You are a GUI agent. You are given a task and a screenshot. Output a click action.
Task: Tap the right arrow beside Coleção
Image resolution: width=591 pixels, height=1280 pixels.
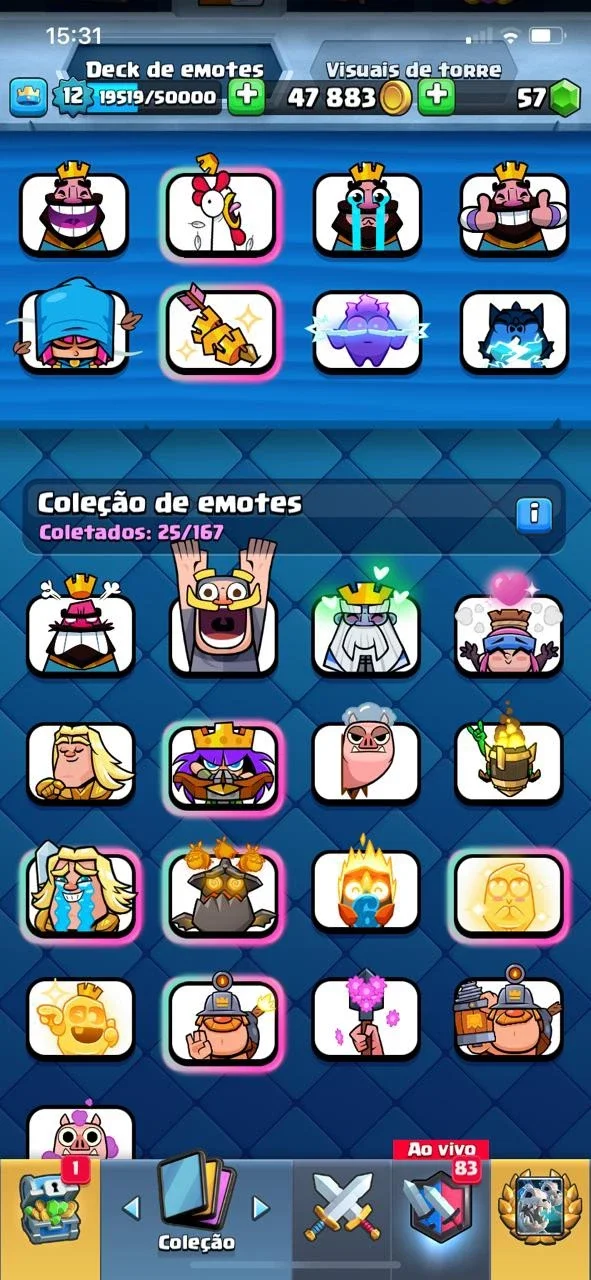click(260, 1208)
